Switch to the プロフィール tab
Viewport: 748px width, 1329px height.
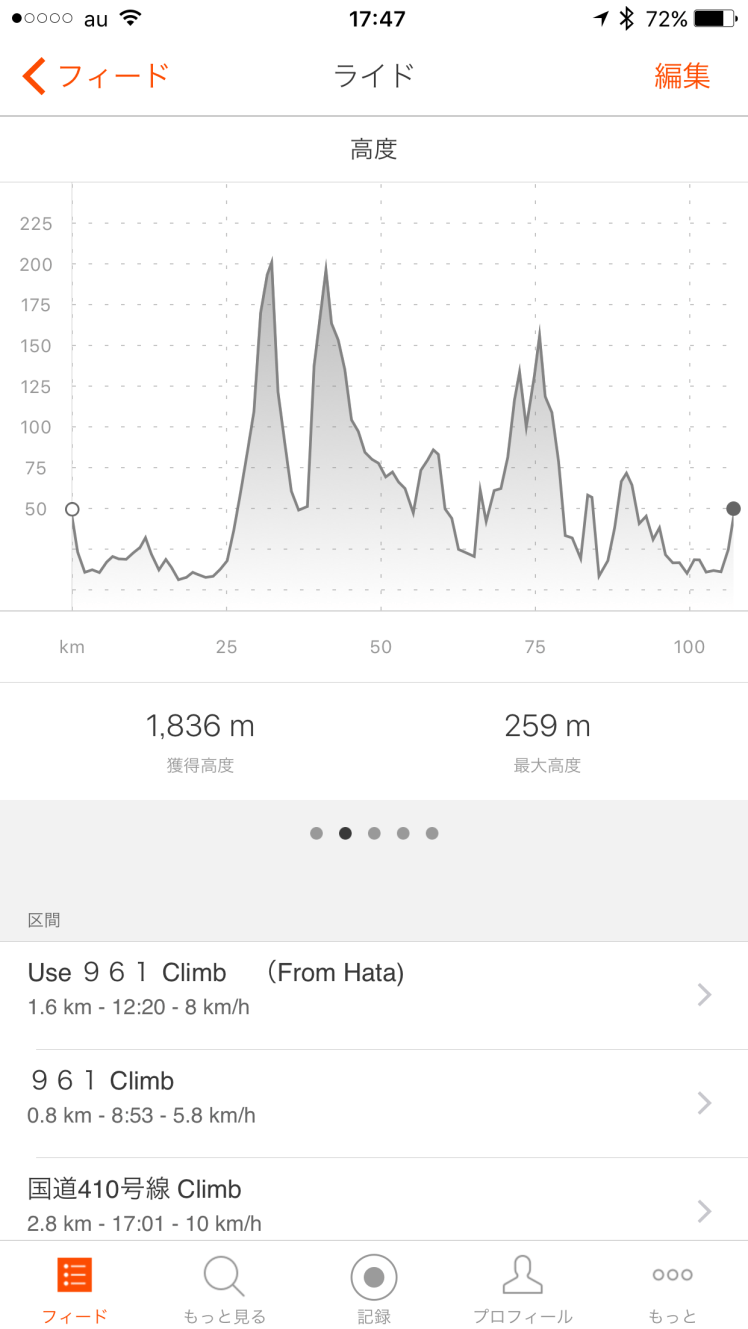[x=523, y=1288]
